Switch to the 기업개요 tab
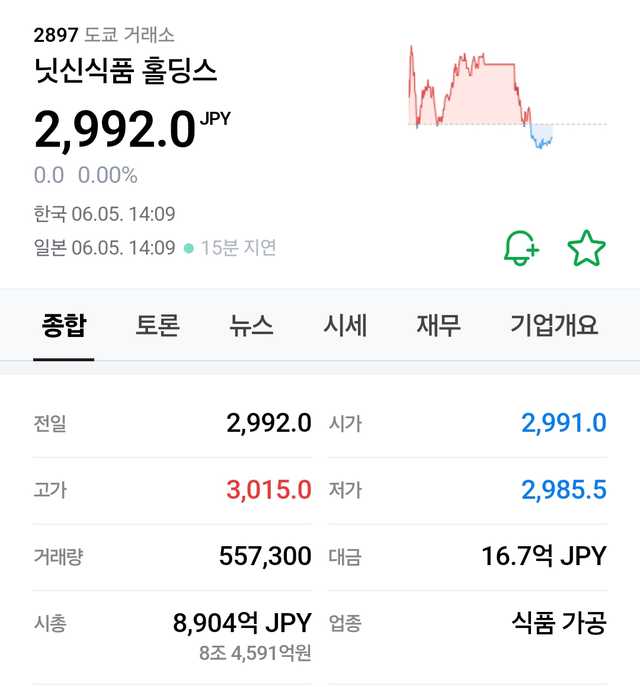The height and width of the screenshot is (687, 640). point(554,325)
